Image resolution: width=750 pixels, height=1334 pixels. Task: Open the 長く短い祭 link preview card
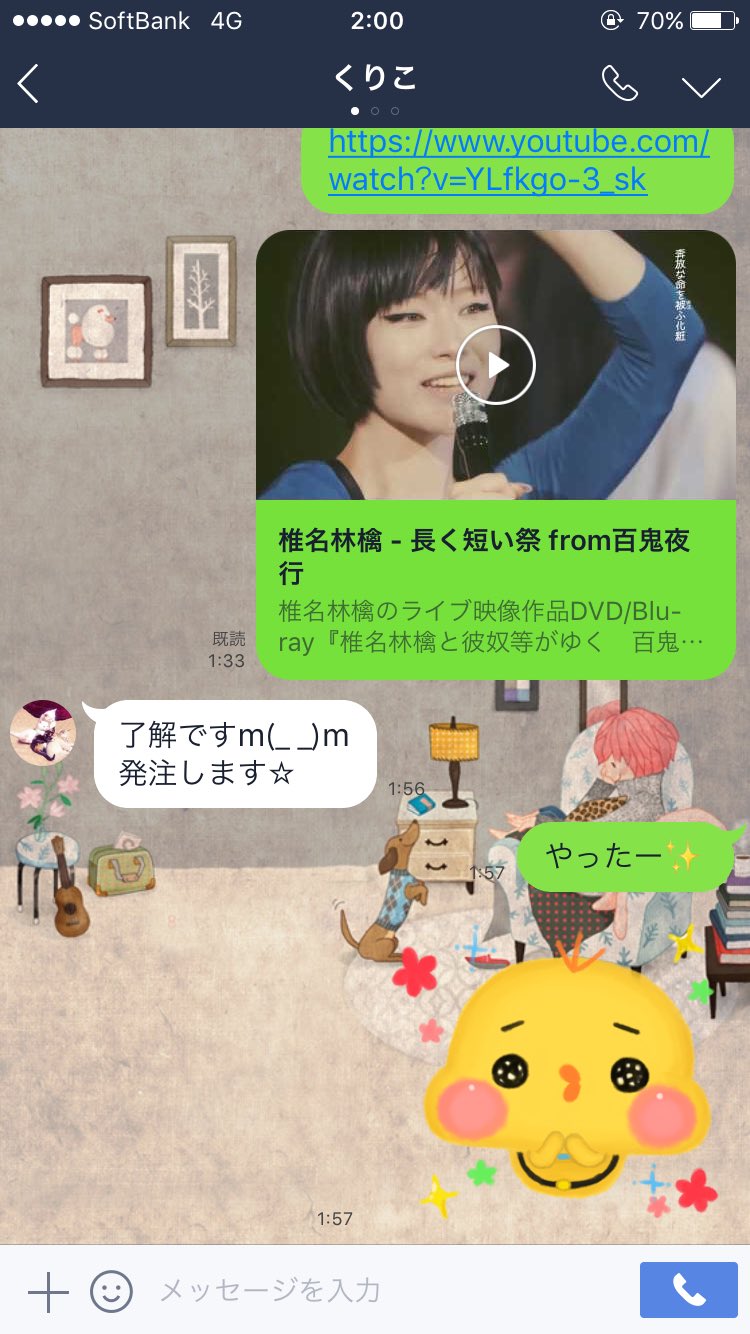coord(495,590)
